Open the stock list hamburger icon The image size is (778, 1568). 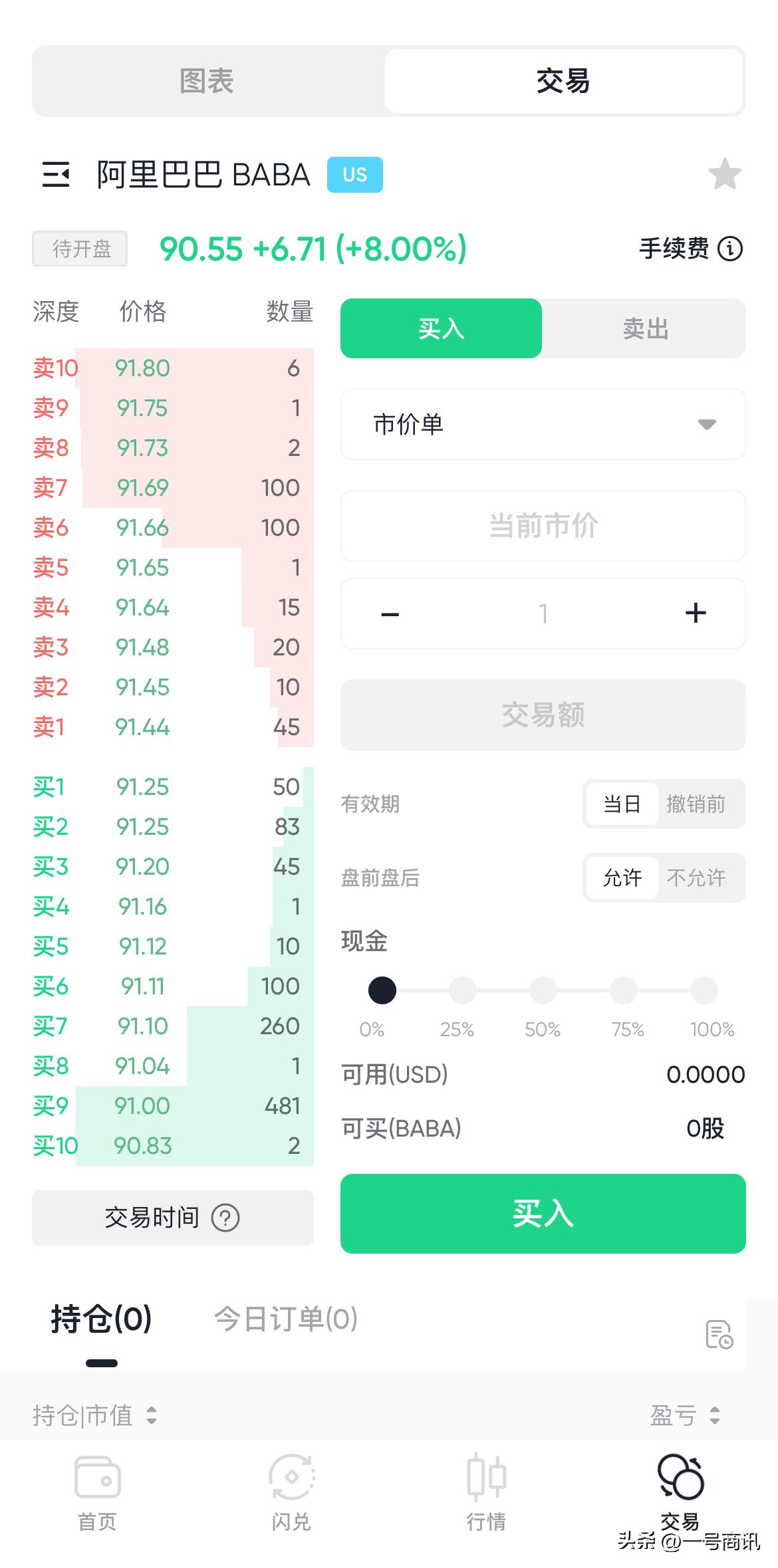pyautogui.click(x=55, y=174)
